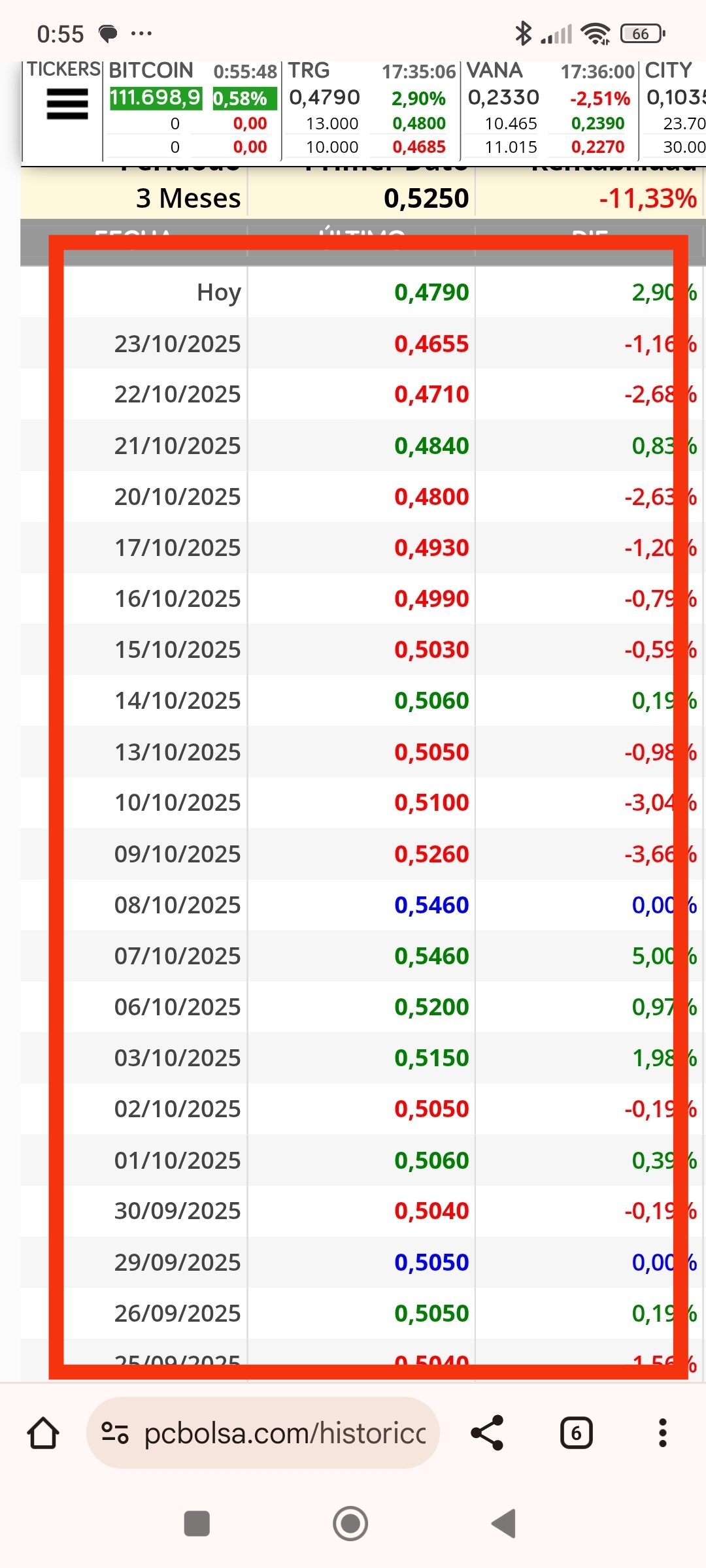This screenshot has height=1568, width=706.
Task: Share this page
Action: tap(488, 1433)
